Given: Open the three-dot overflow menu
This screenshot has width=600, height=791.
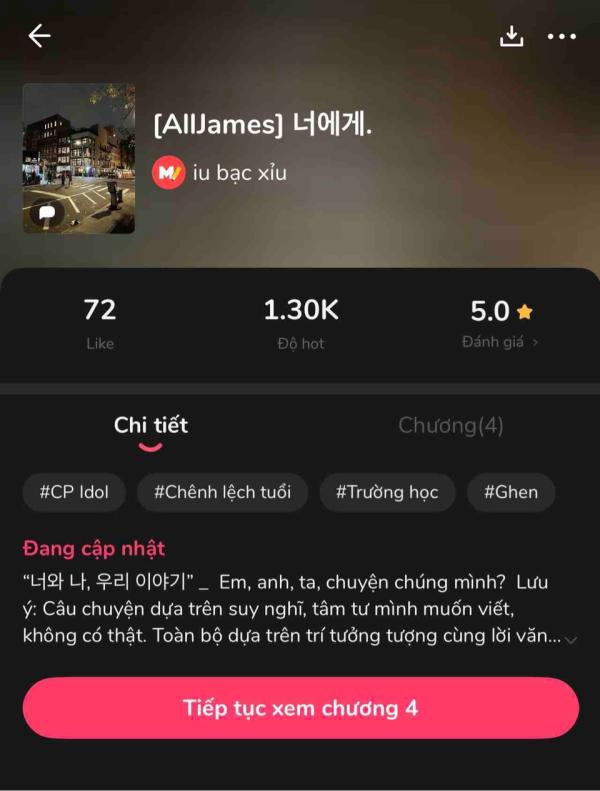Looking at the screenshot, I should point(562,37).
